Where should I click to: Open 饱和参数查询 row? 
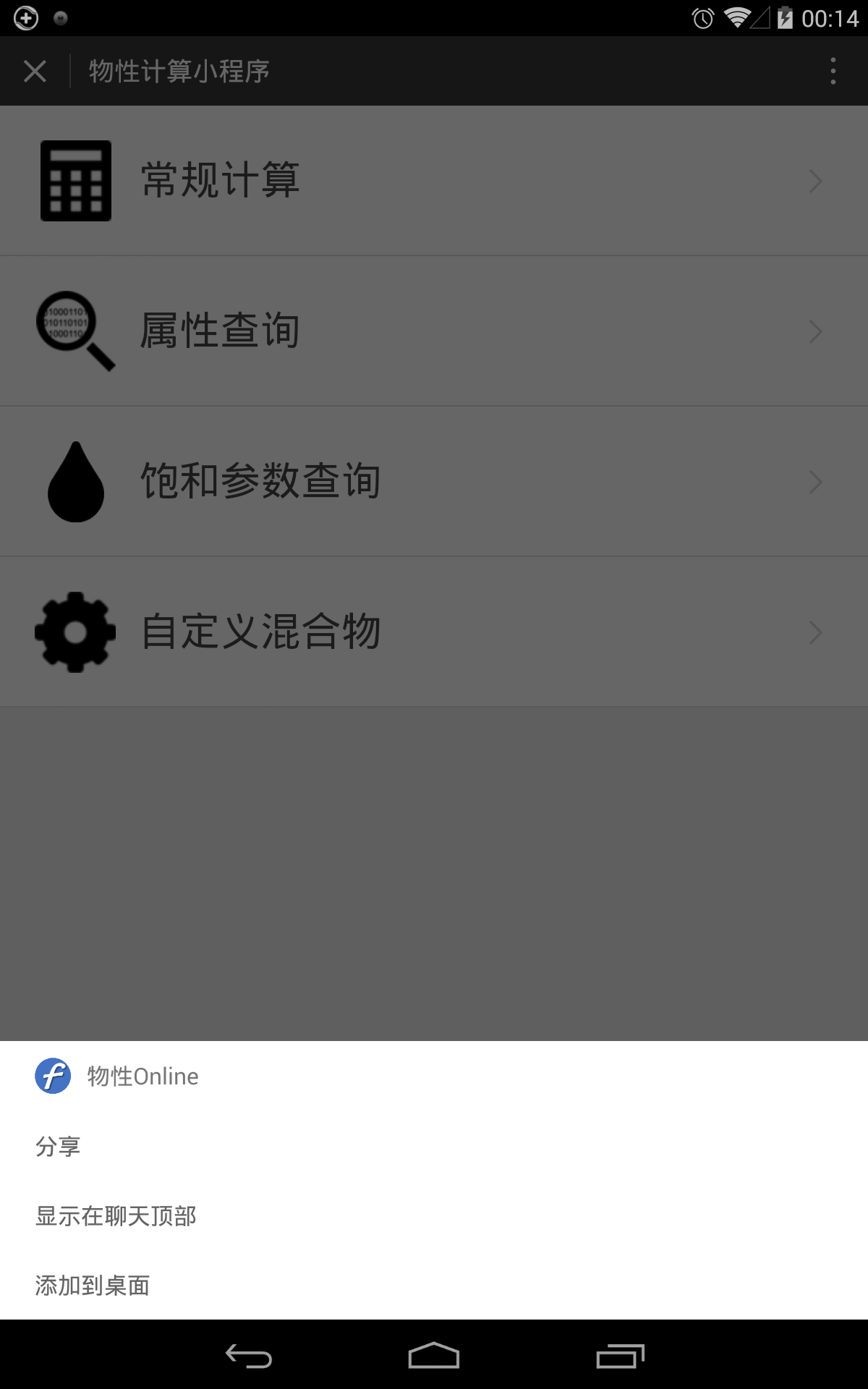(434, 482)
